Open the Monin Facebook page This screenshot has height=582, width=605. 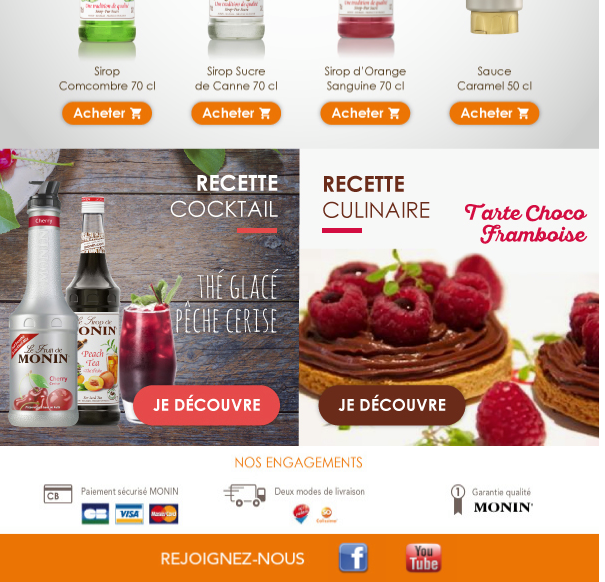coord(353,557)
